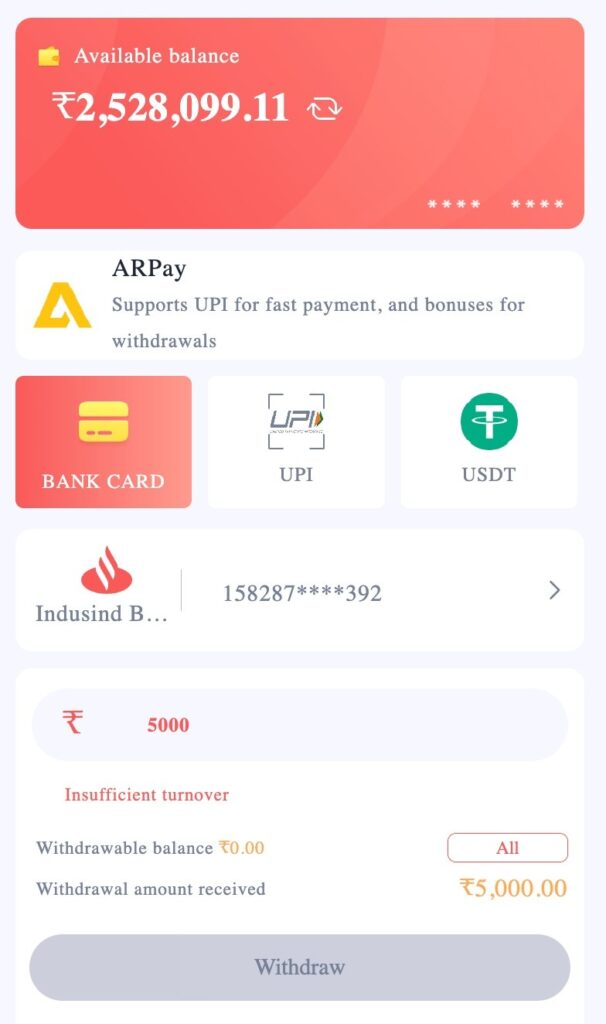Tap All to withdraw full balance
The width and height of the screenshot is (606, 1024).
coord(507,848)
